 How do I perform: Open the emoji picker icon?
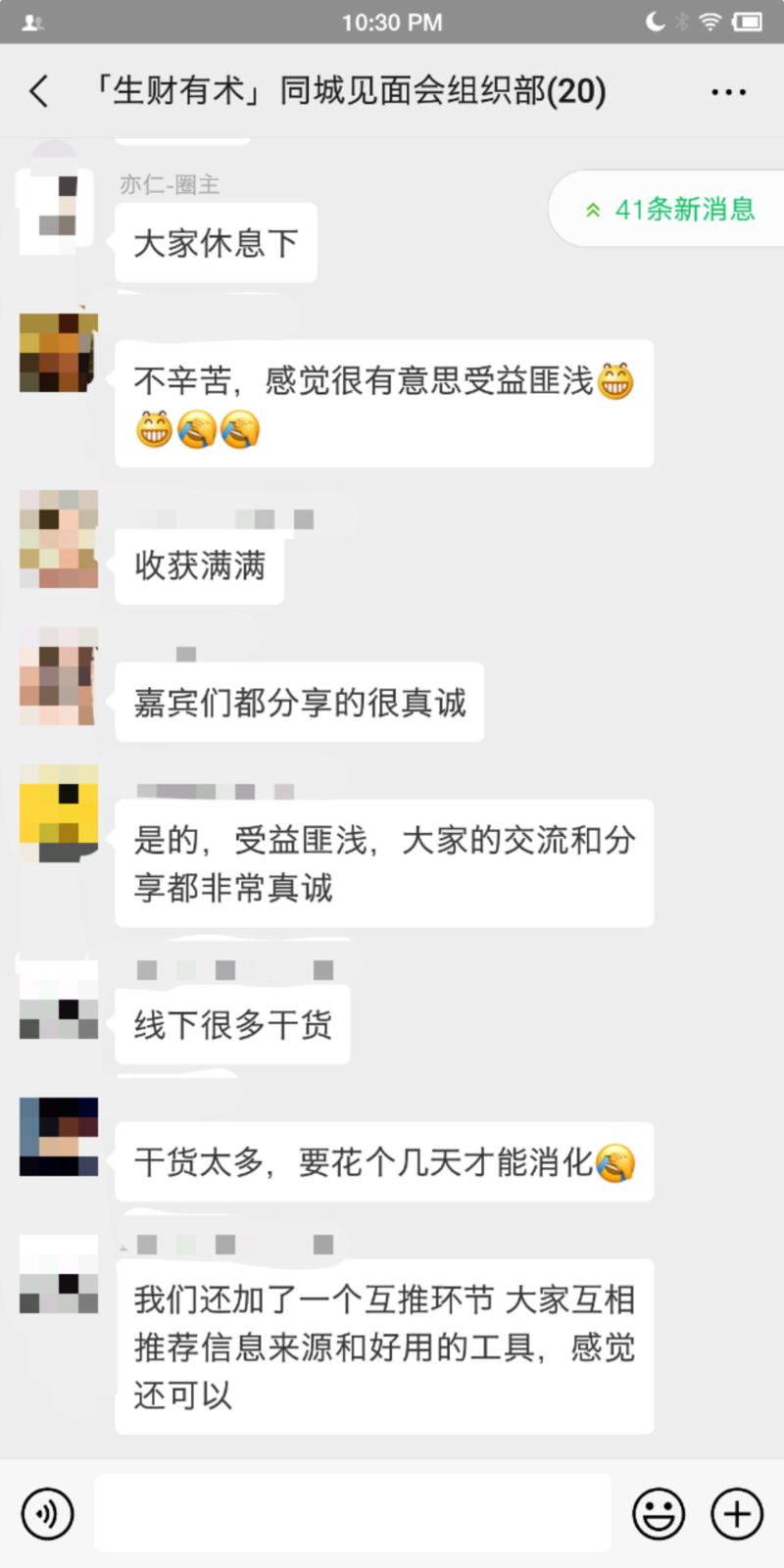point(659,1513)
